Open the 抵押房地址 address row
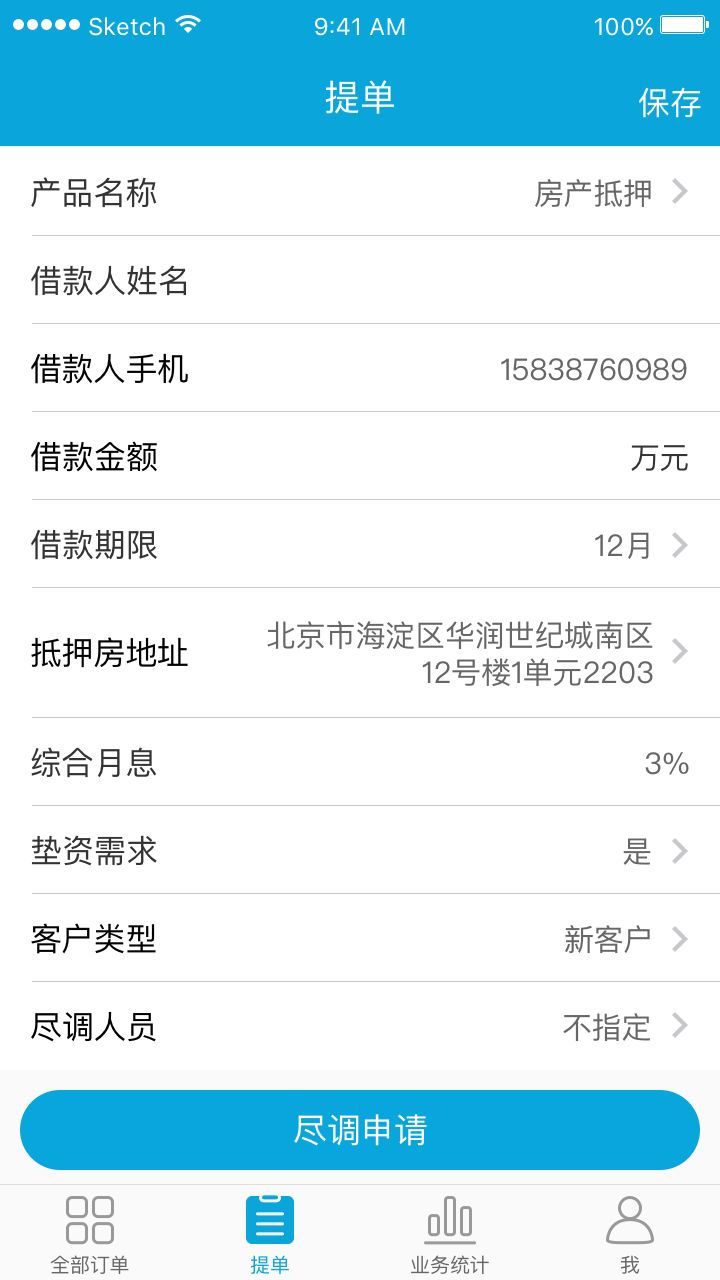The image size is (720, 1280). pos(360,652)
